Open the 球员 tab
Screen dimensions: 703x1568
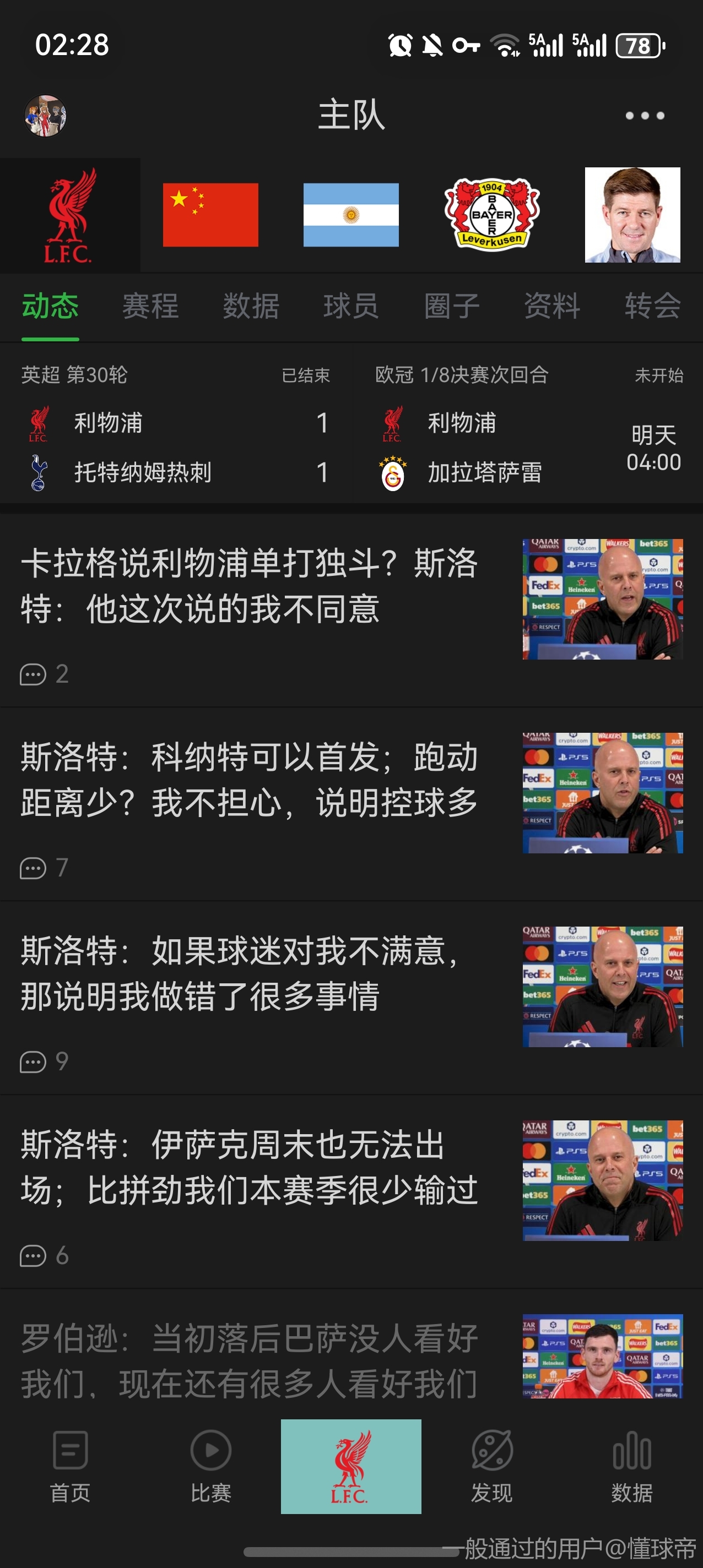point(351,306)
